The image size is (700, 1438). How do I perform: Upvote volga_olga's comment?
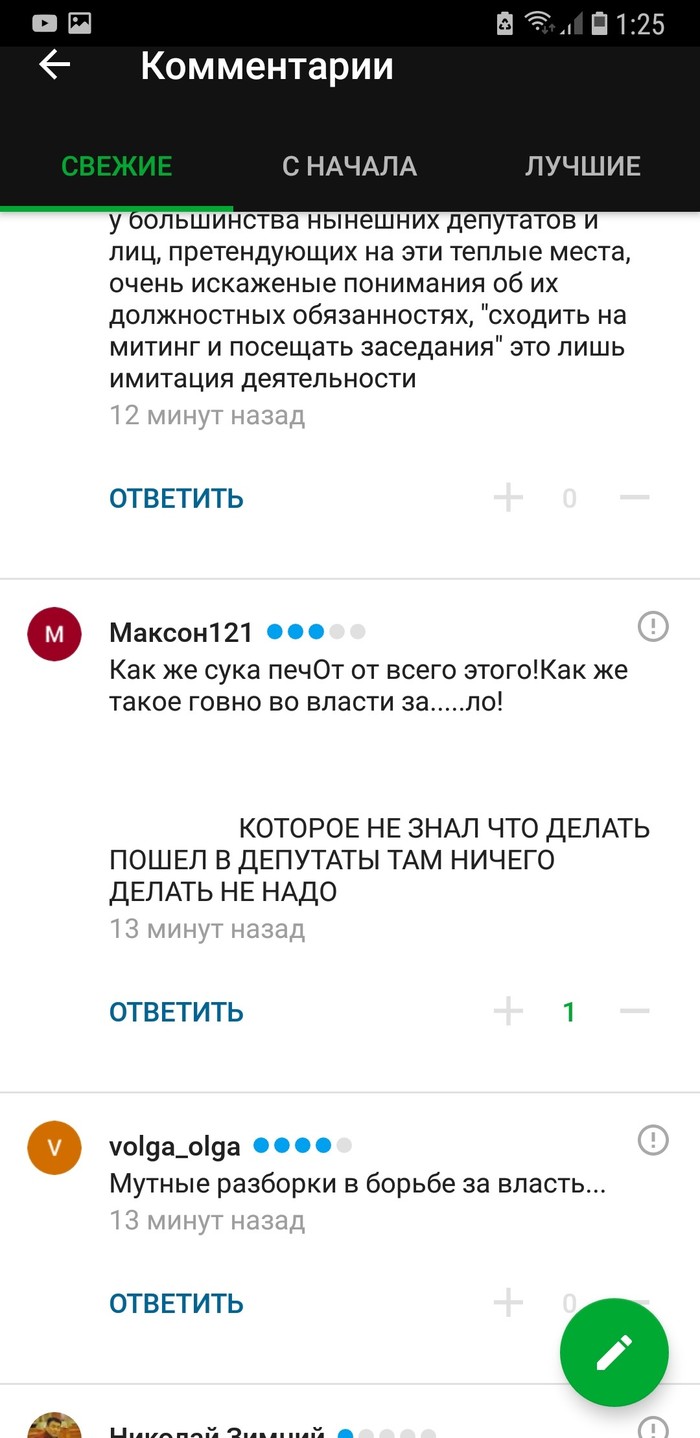click(x=508, y=1303)
